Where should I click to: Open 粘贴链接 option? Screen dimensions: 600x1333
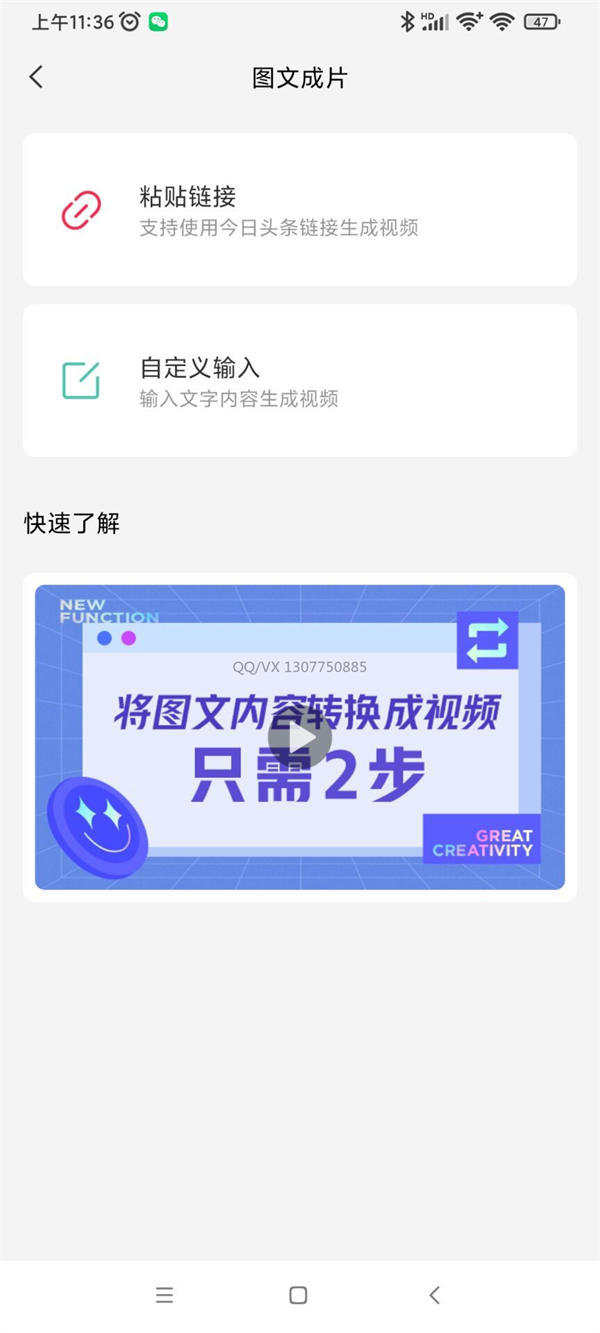tap(299, 210)
